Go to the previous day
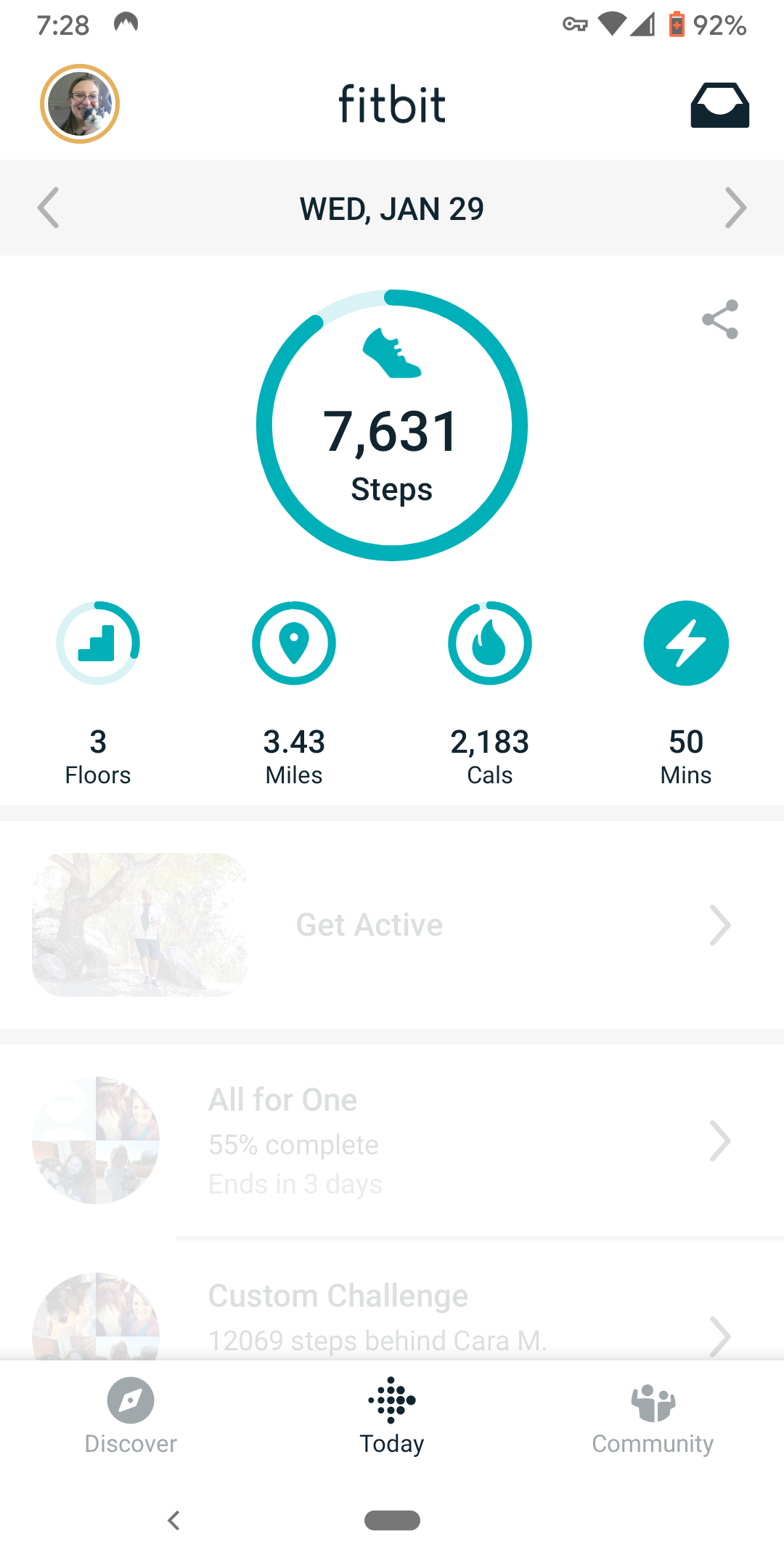Image resolution: width=784 pixels, height=1568 pixels. 48,208
